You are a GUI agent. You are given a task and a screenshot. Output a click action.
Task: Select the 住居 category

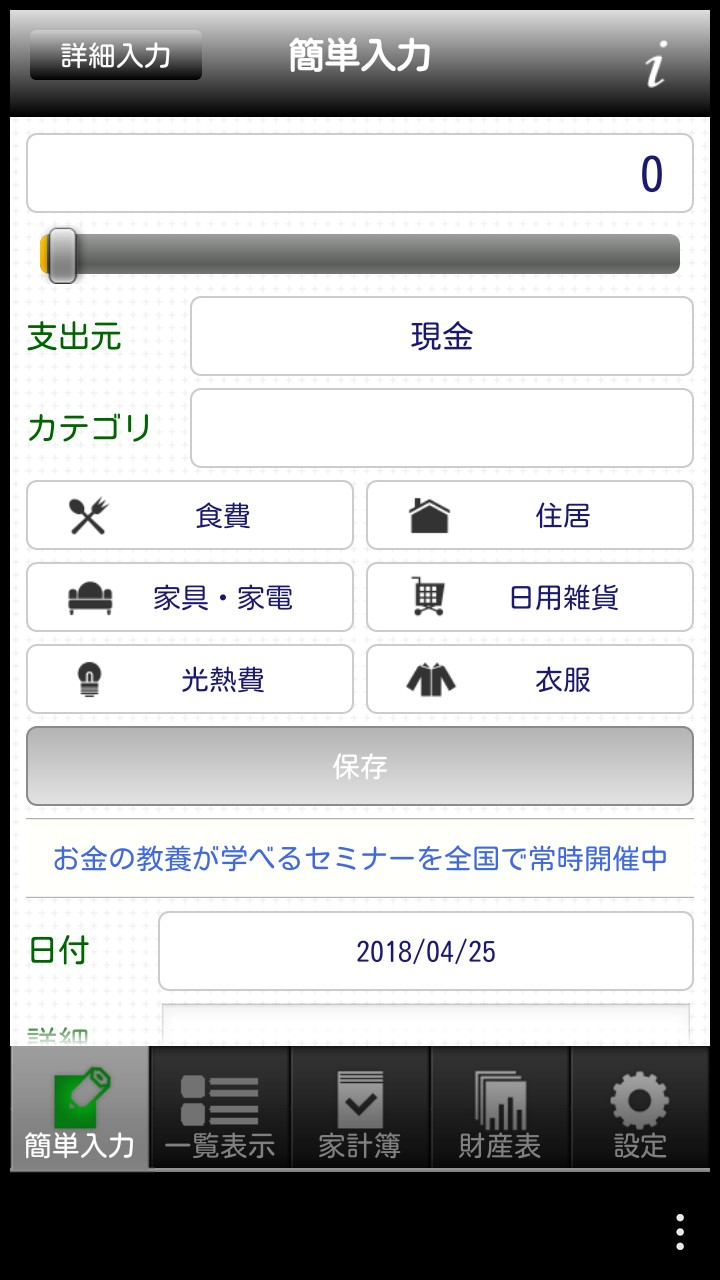click(x=530, y=516)
